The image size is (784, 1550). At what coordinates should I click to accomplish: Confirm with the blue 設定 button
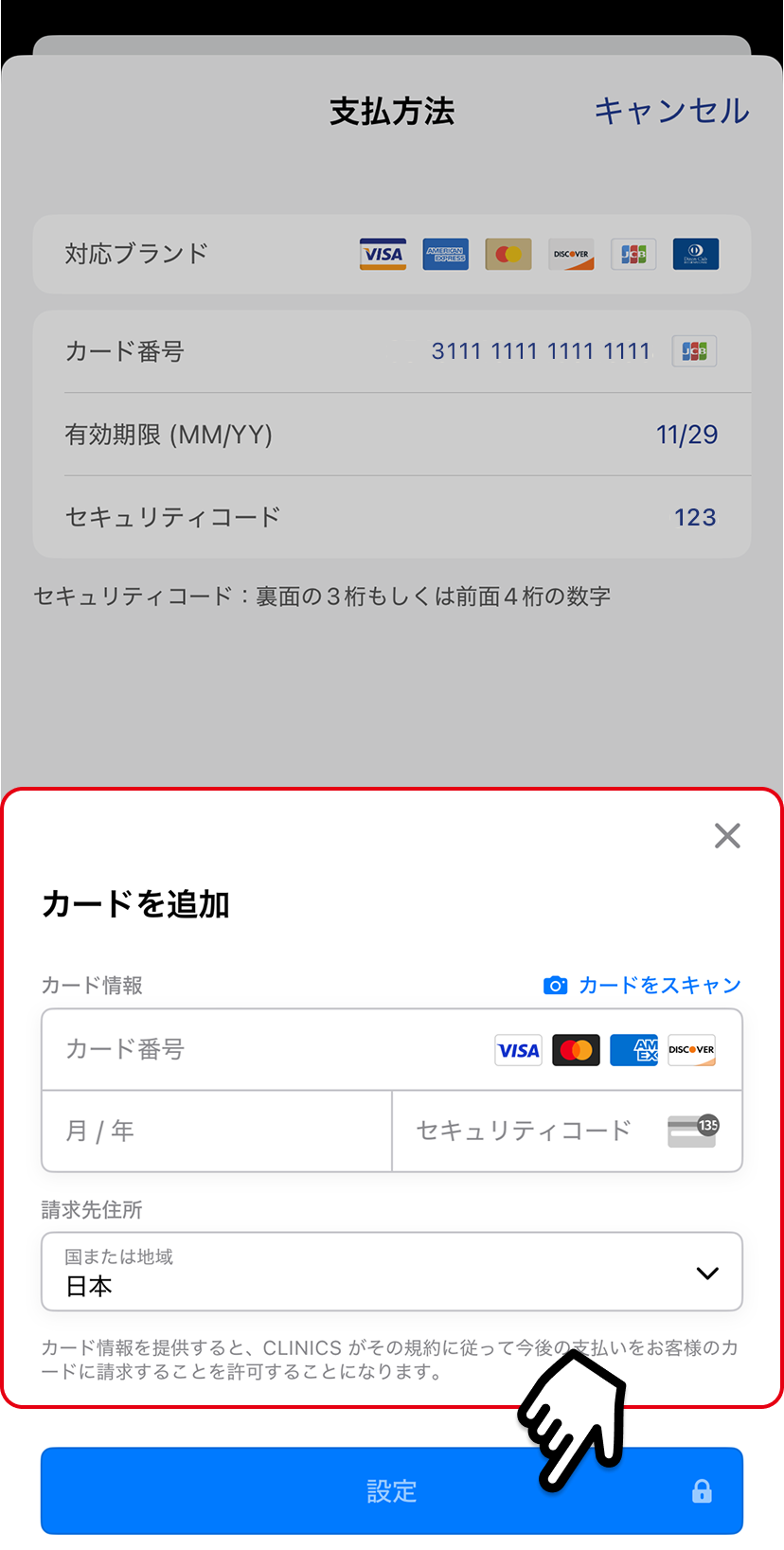point(392,1490)
